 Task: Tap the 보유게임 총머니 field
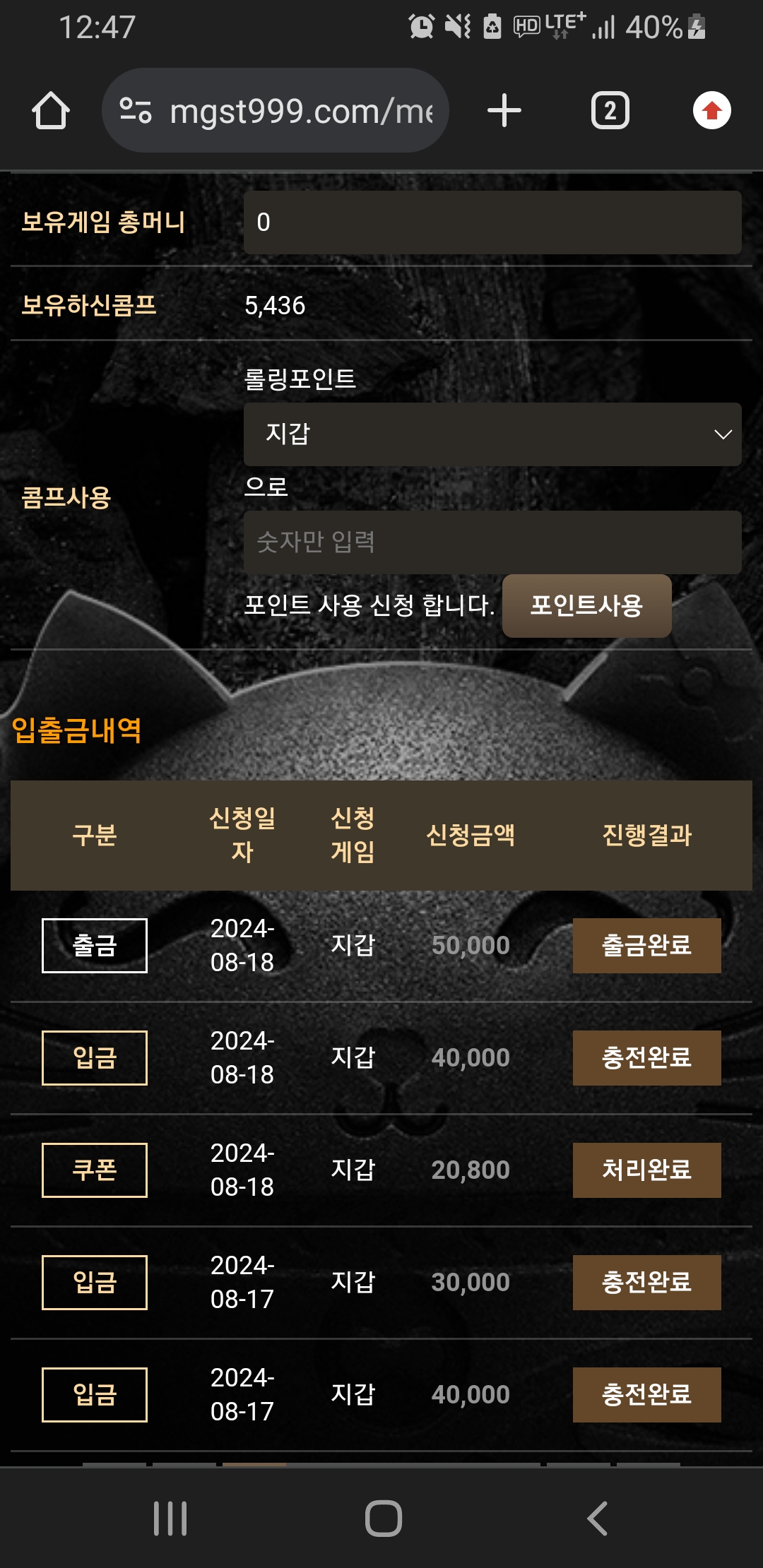click(492, 222)
